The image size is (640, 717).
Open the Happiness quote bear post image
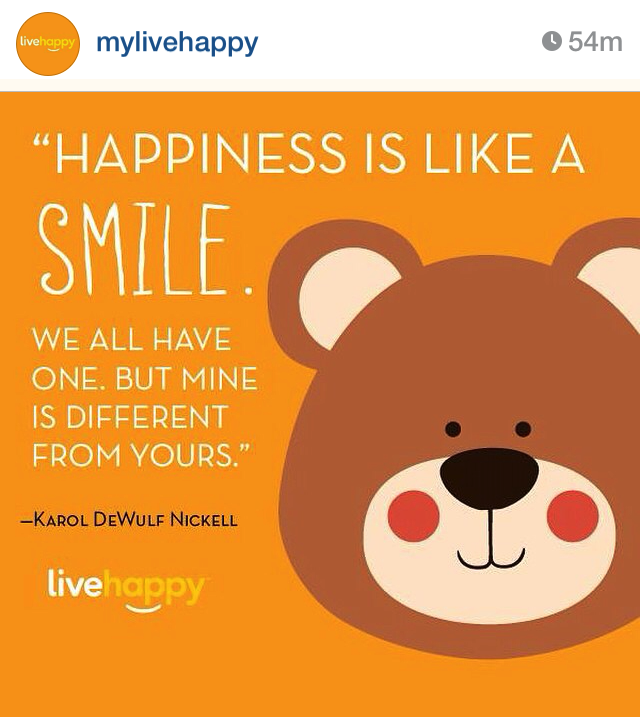[x=320, y=400]
